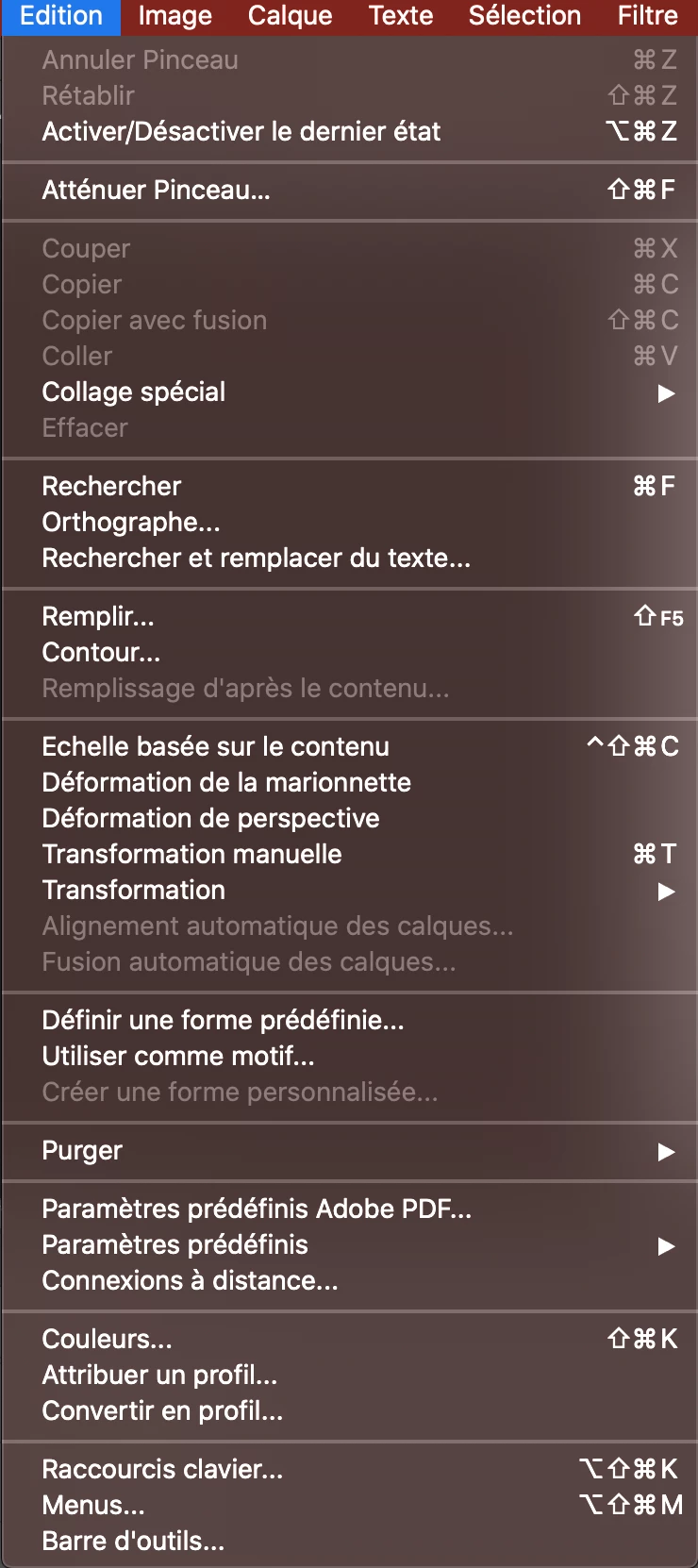Expand the Collage spécial submenu
The width and height of the screenshot is (698, 1568).
(x=134, y=392)
